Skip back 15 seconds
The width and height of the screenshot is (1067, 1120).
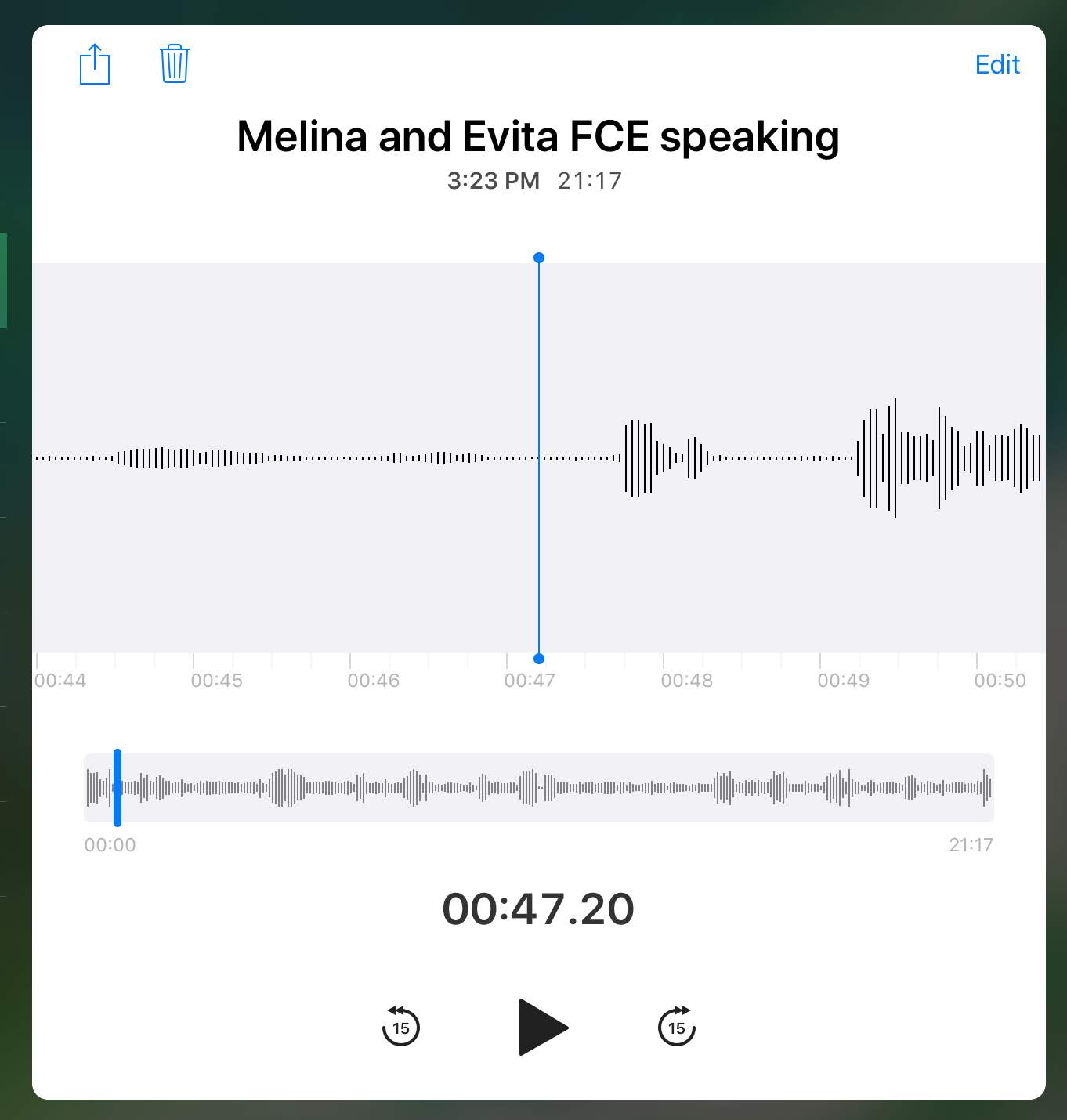[401, 1027]
